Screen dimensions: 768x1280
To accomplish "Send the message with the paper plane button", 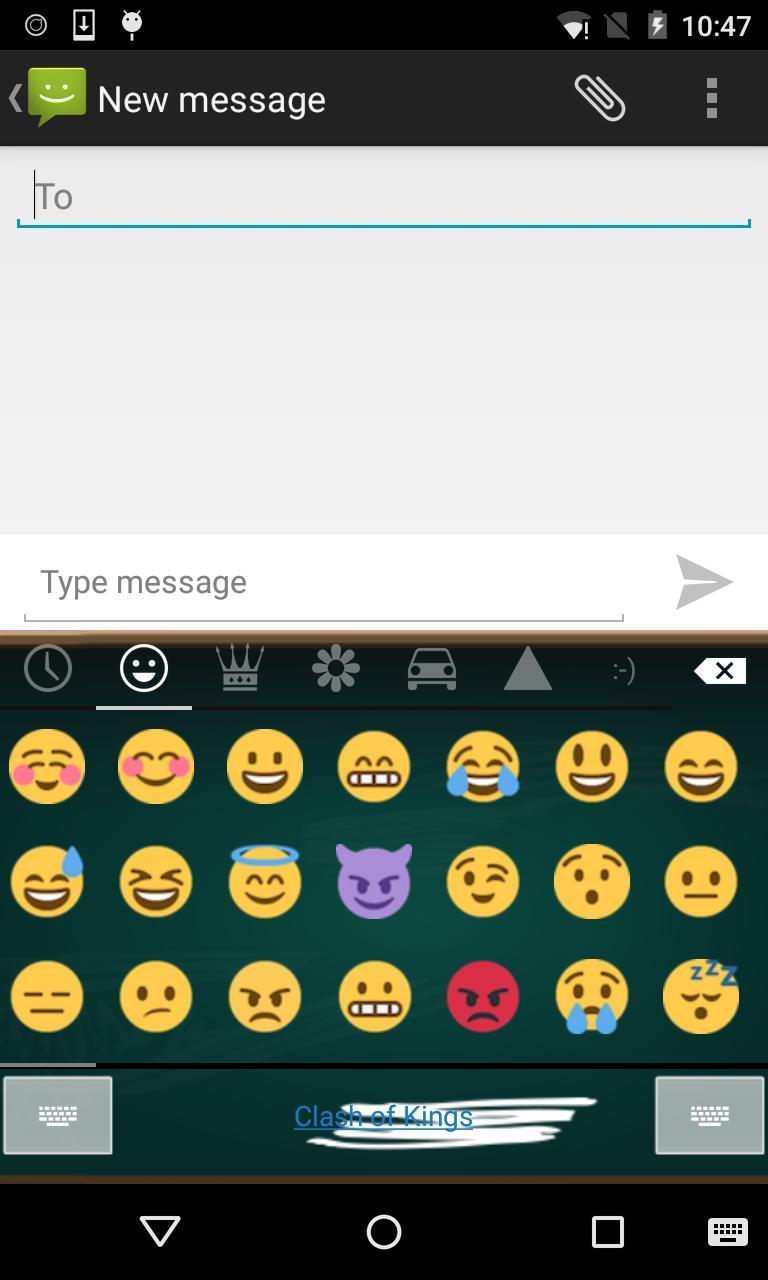I will point(705,581).
